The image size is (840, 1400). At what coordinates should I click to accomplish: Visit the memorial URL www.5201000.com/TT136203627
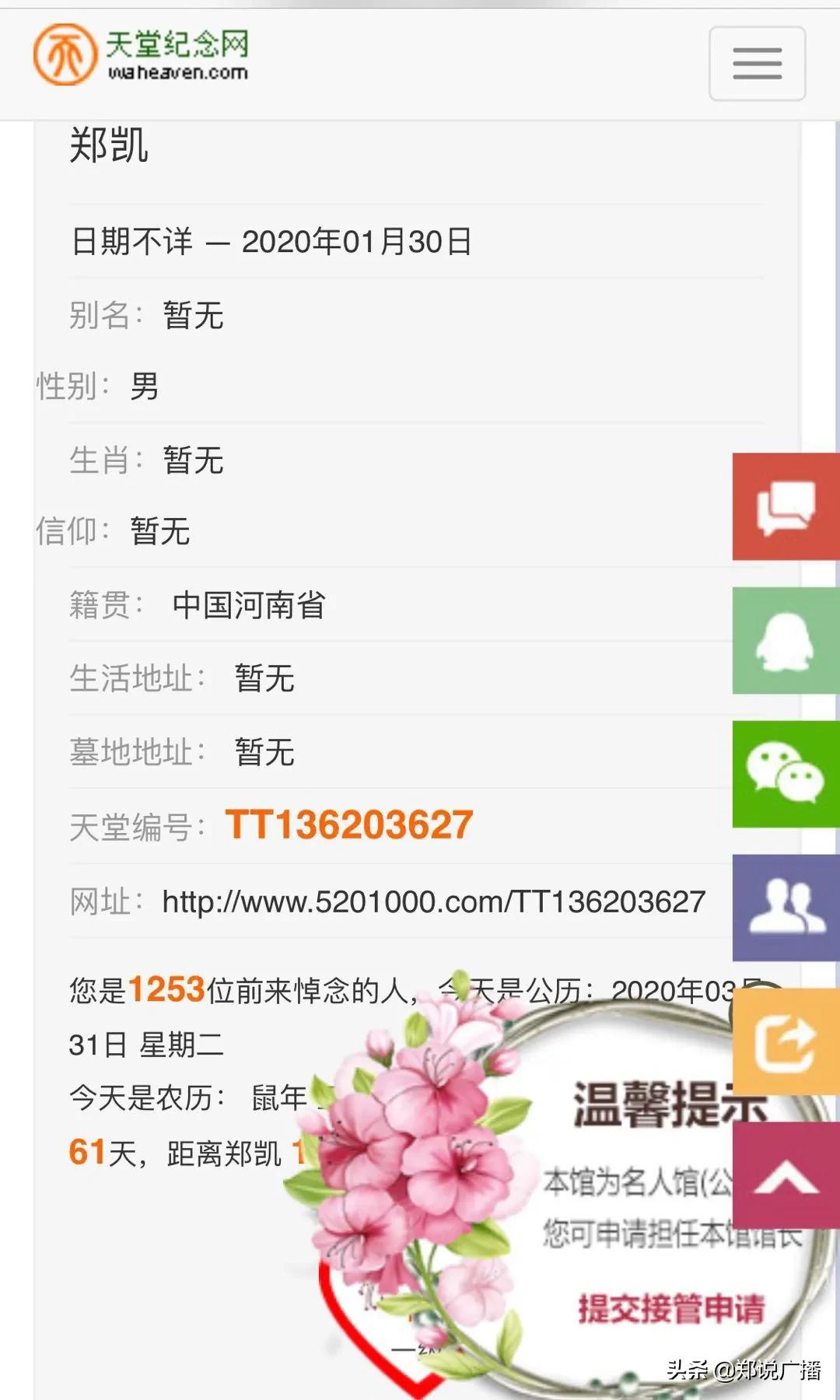pyautogui.click(x=432, y=900)
